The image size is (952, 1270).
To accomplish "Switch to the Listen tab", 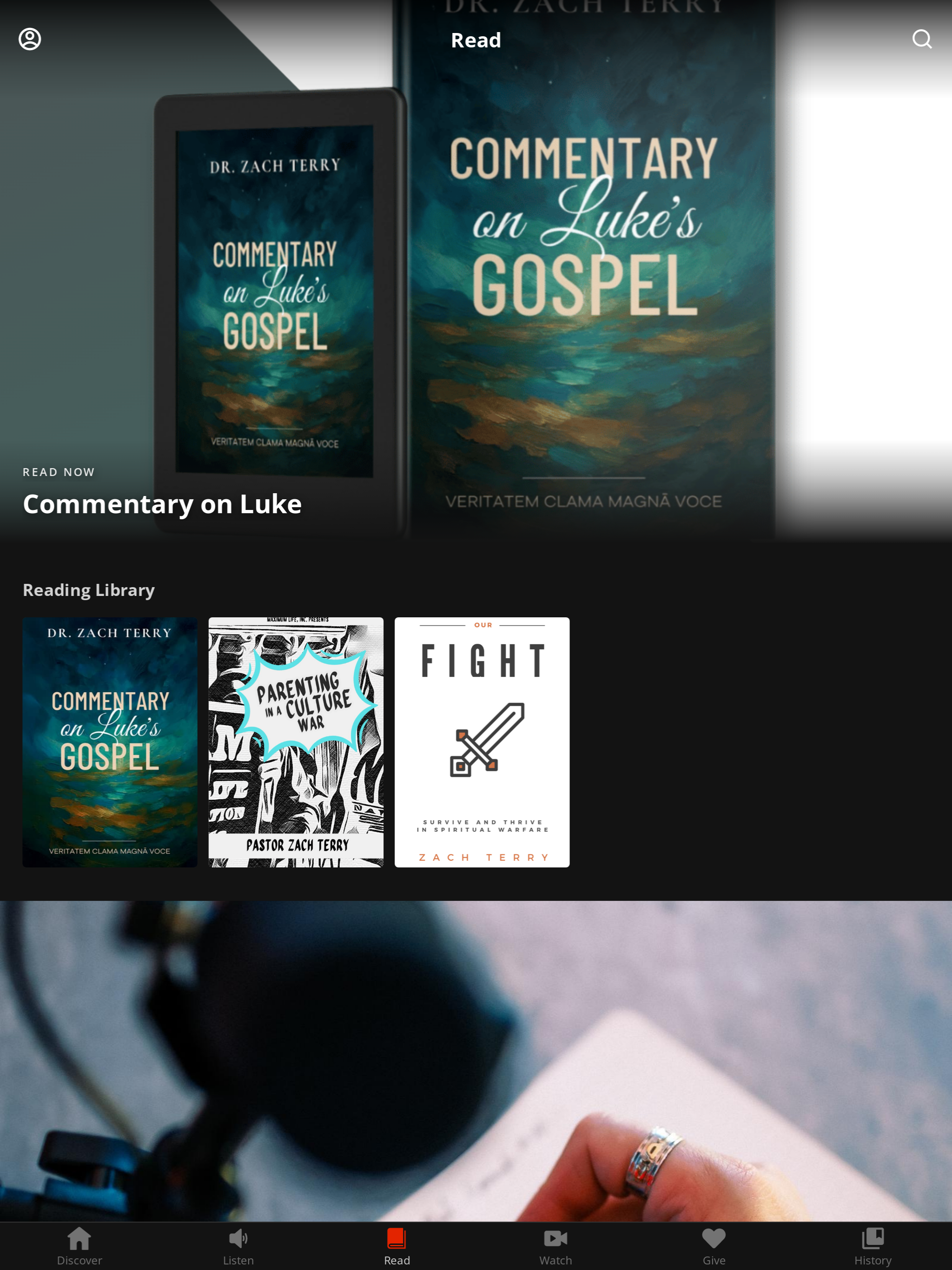I will [238, 1246].
